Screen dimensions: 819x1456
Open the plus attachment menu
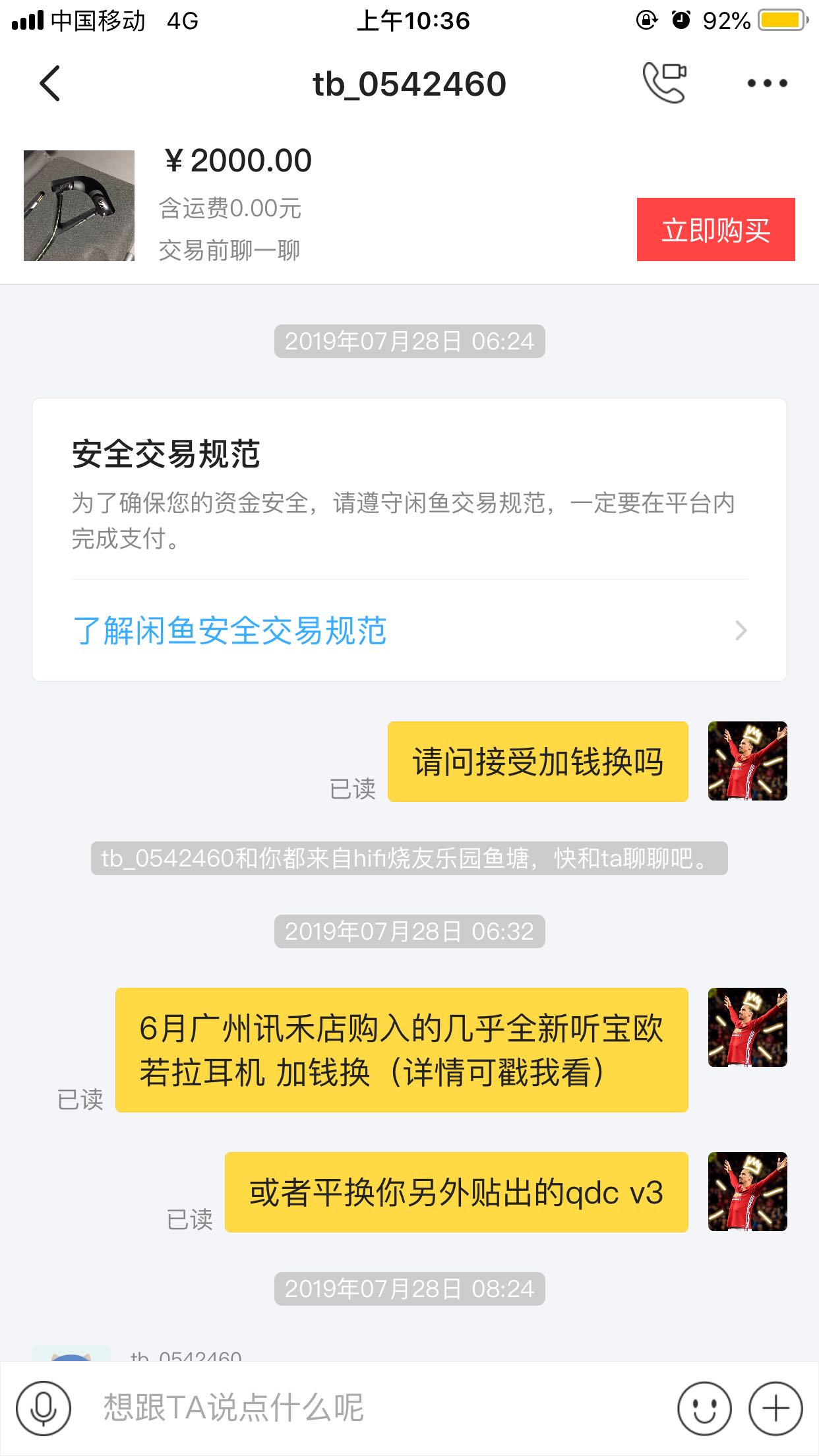[x=775, y=1409]
